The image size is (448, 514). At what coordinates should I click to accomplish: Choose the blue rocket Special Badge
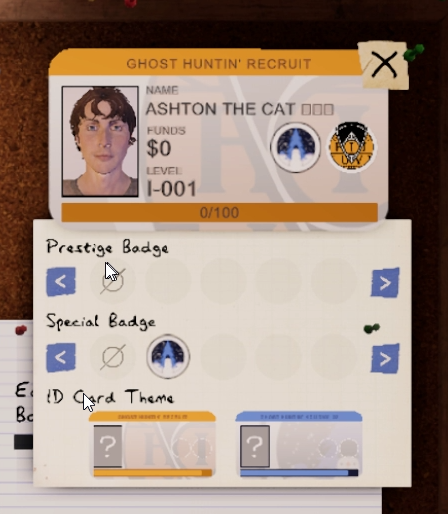168,357
